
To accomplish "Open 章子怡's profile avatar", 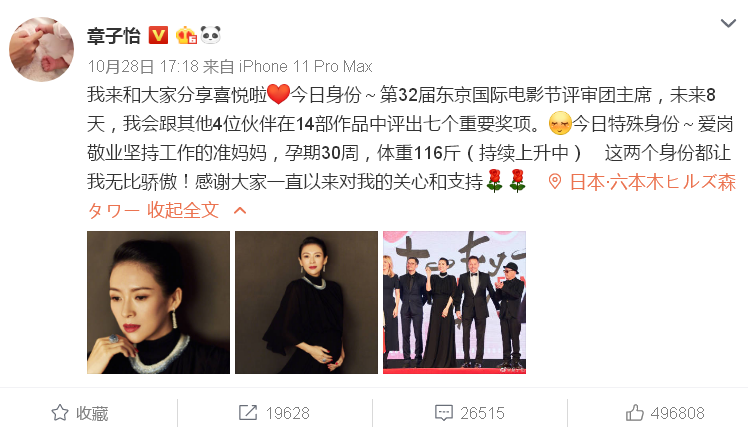I will [x=42, y=49].
